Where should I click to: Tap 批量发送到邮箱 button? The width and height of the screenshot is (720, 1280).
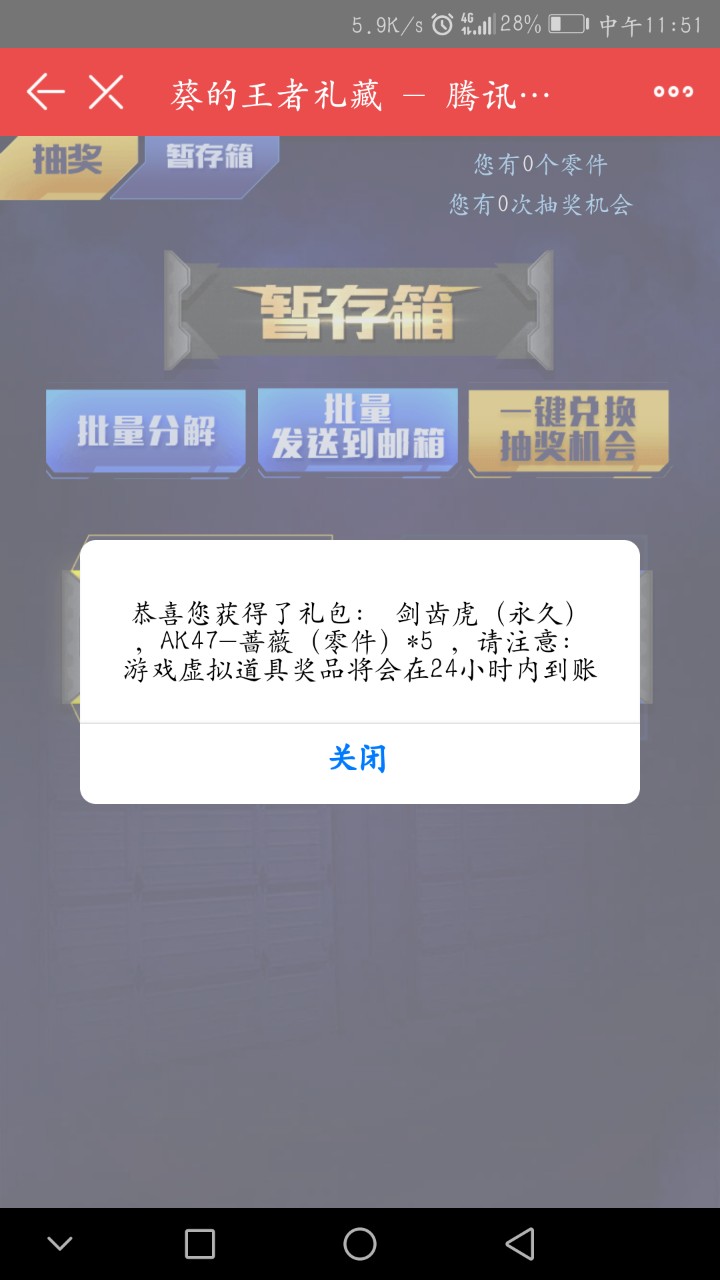click(x=358, y=429)
